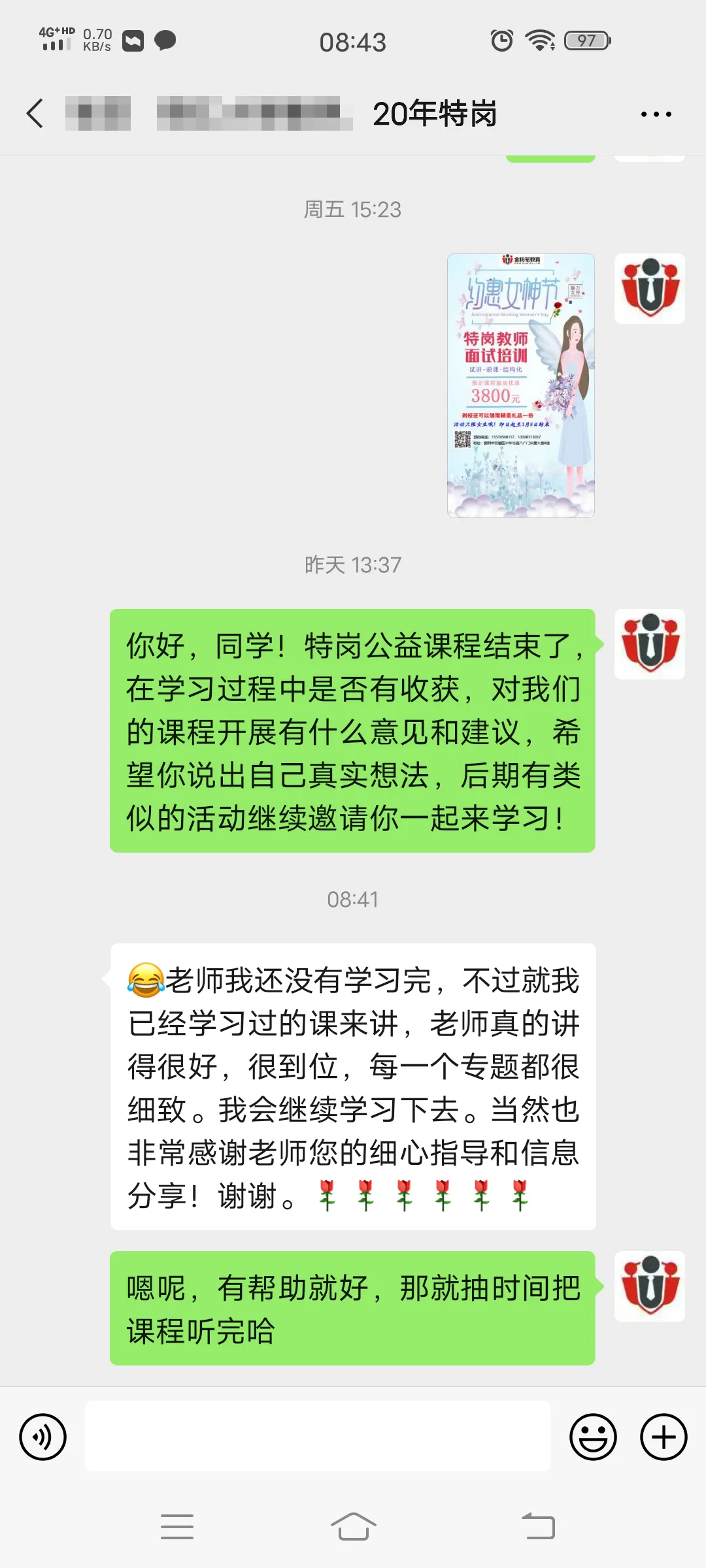This screenshot has height=1568, width=706.
Task: Open the emoji sticker panel
Action: pyautogui.click(x=593, y=1437)
